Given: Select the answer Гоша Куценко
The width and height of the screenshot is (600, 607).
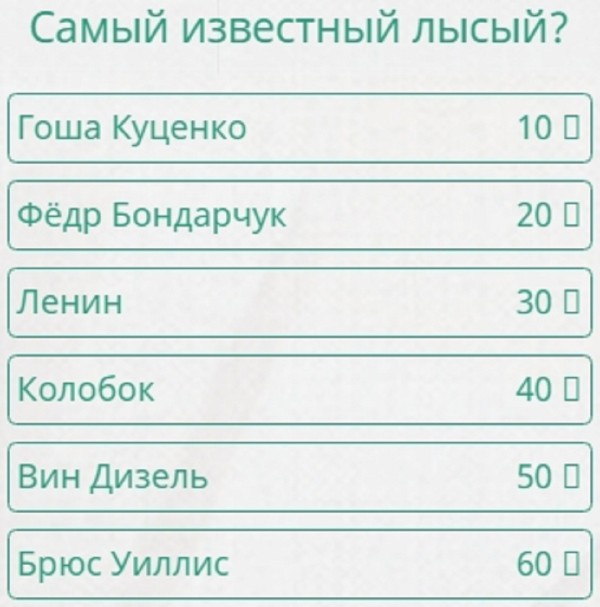Looking at the screenshot, I should coord(298,127).
